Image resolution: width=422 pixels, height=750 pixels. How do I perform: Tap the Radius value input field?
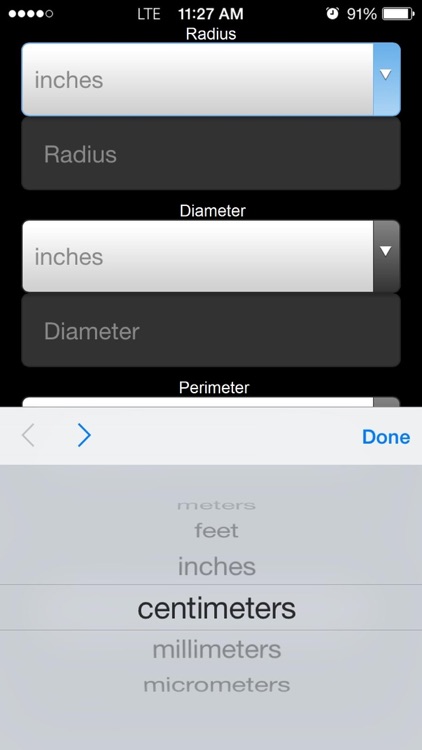coord(211,154)
